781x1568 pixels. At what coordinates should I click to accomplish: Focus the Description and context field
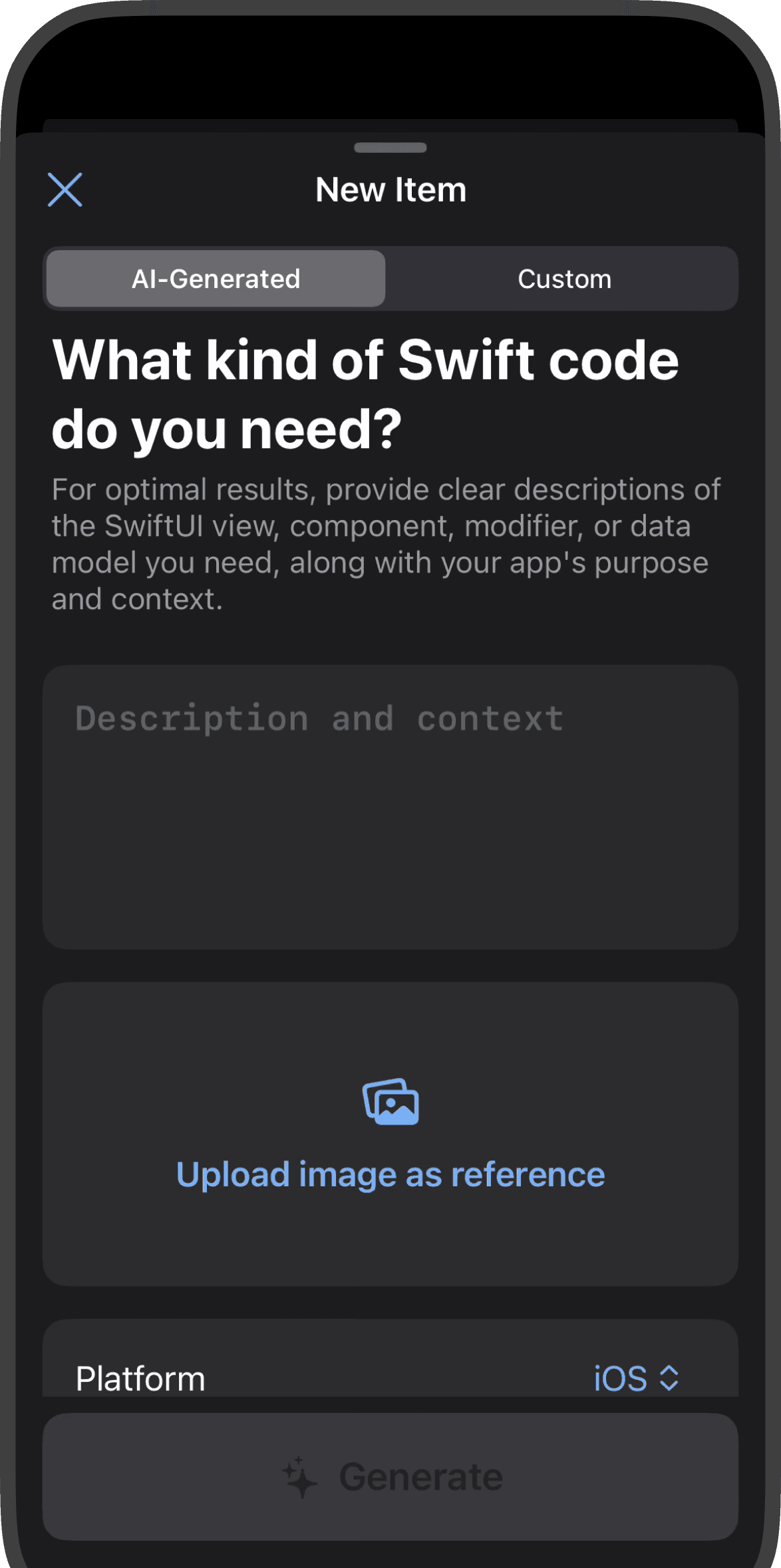click(x=390, y=806)
